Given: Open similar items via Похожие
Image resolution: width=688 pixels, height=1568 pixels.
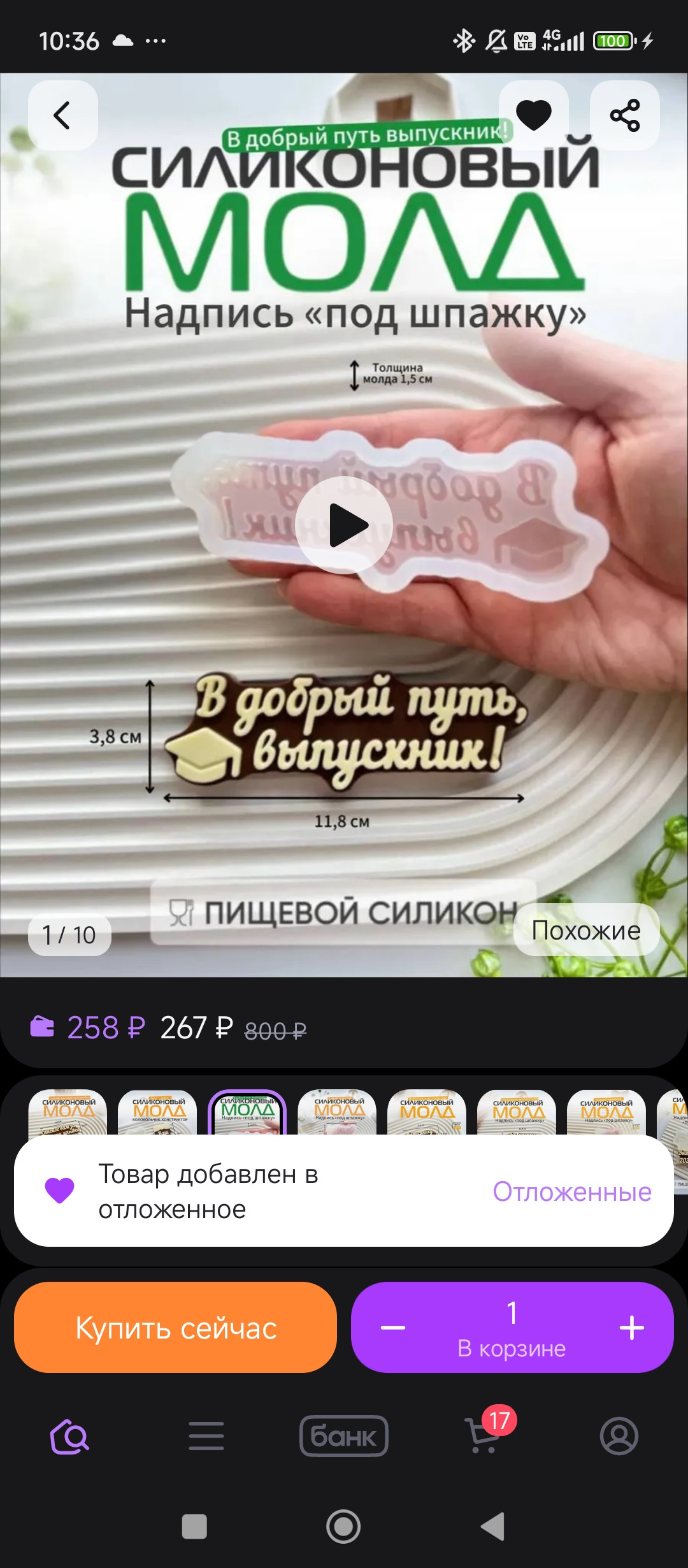Looking at the screenshot, I should coord(586,930).
